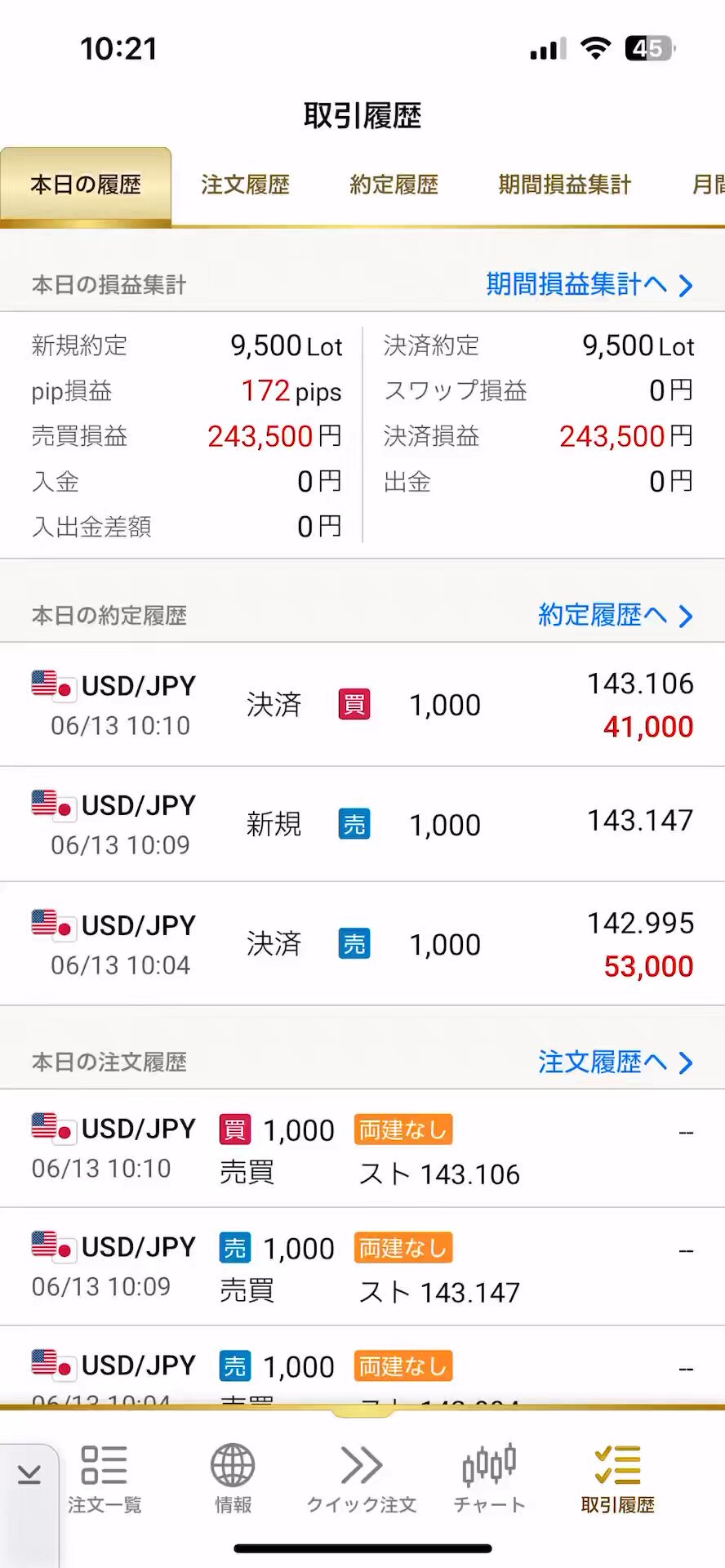The height and width of the screenshot is (1568, 725).
Task: Open the 10:09 新規 sell execution row
Action: 362,824
